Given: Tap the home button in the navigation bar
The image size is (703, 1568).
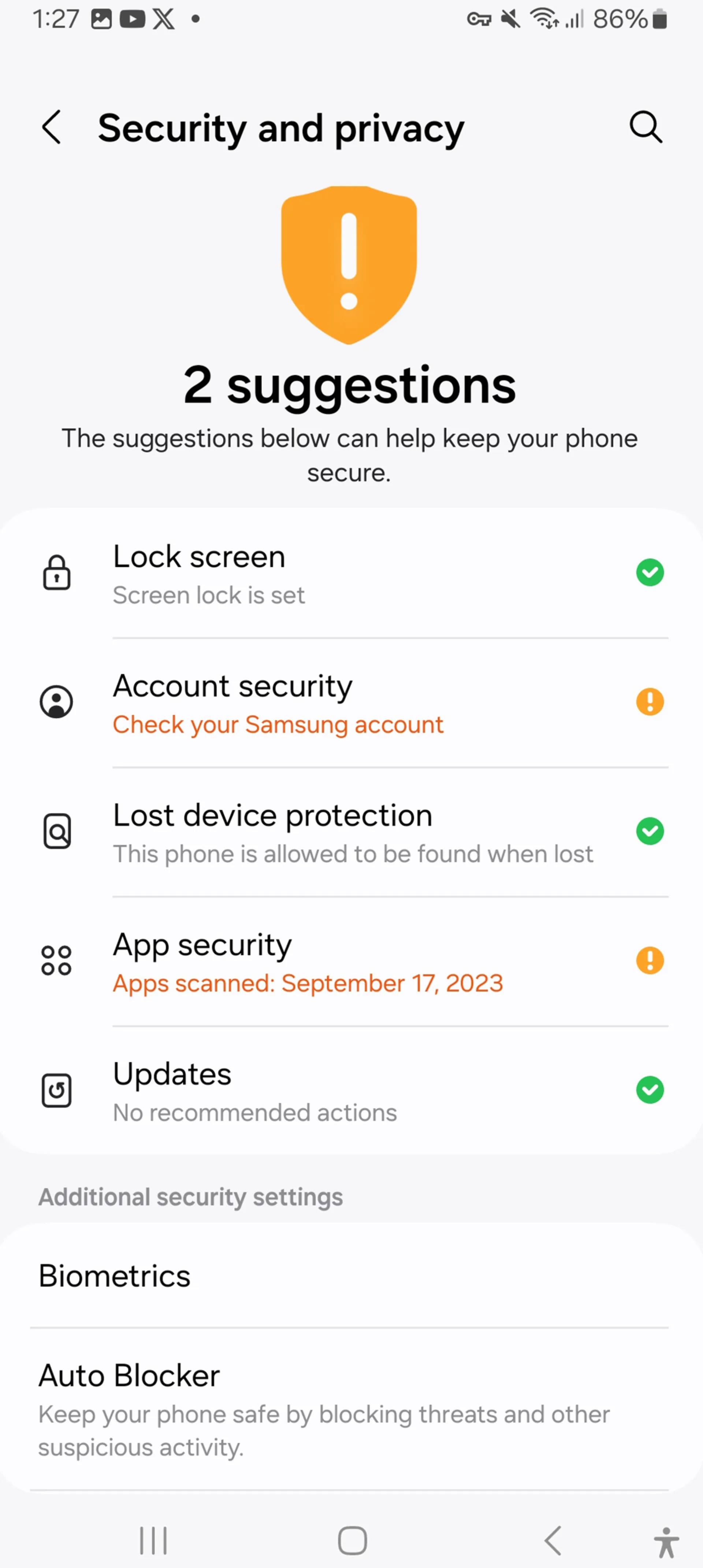Looking at the screenshot, I should tap(352, 1541).
